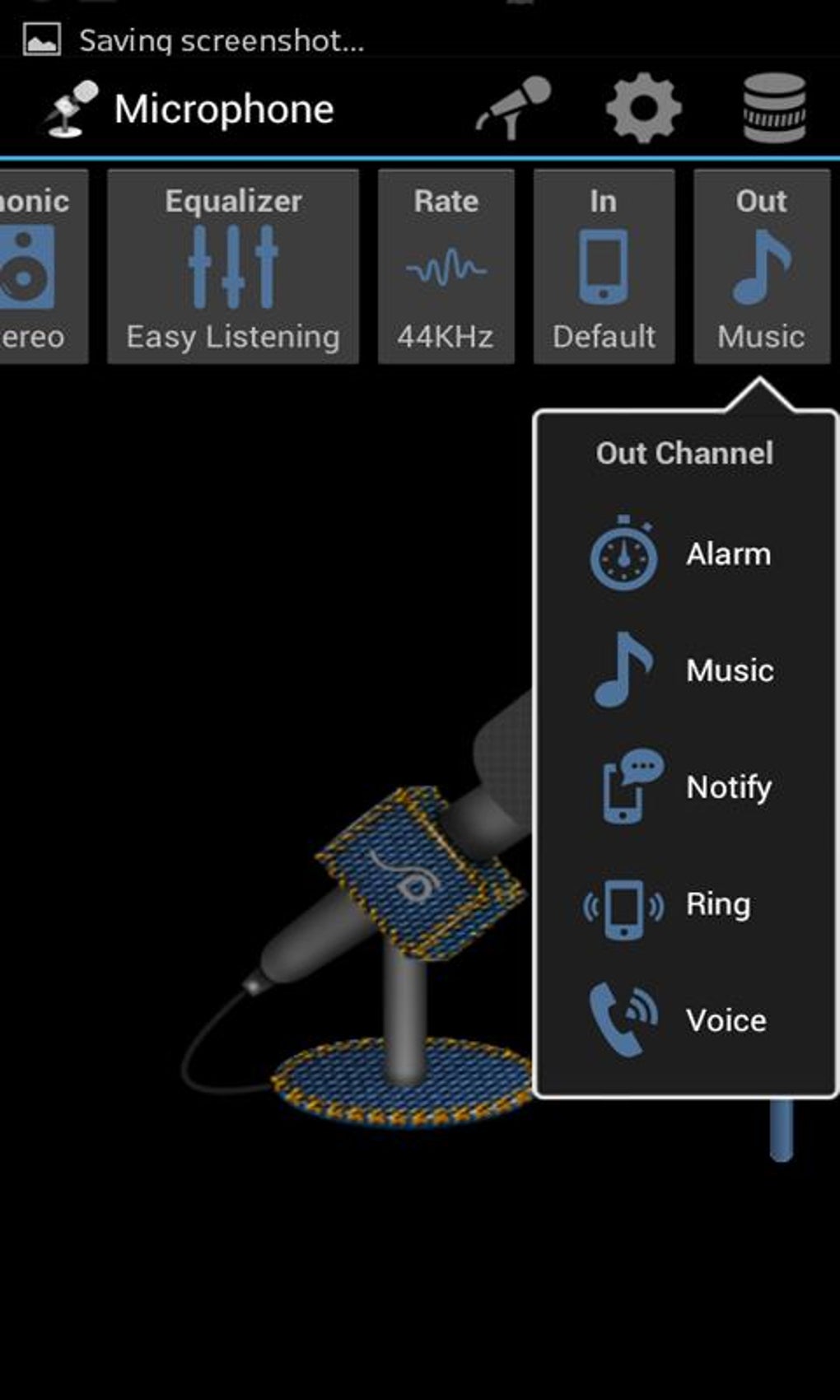The image size is (840, 1400).
Task: Tap the microphone icon in the toolbar
Action: 513,108
